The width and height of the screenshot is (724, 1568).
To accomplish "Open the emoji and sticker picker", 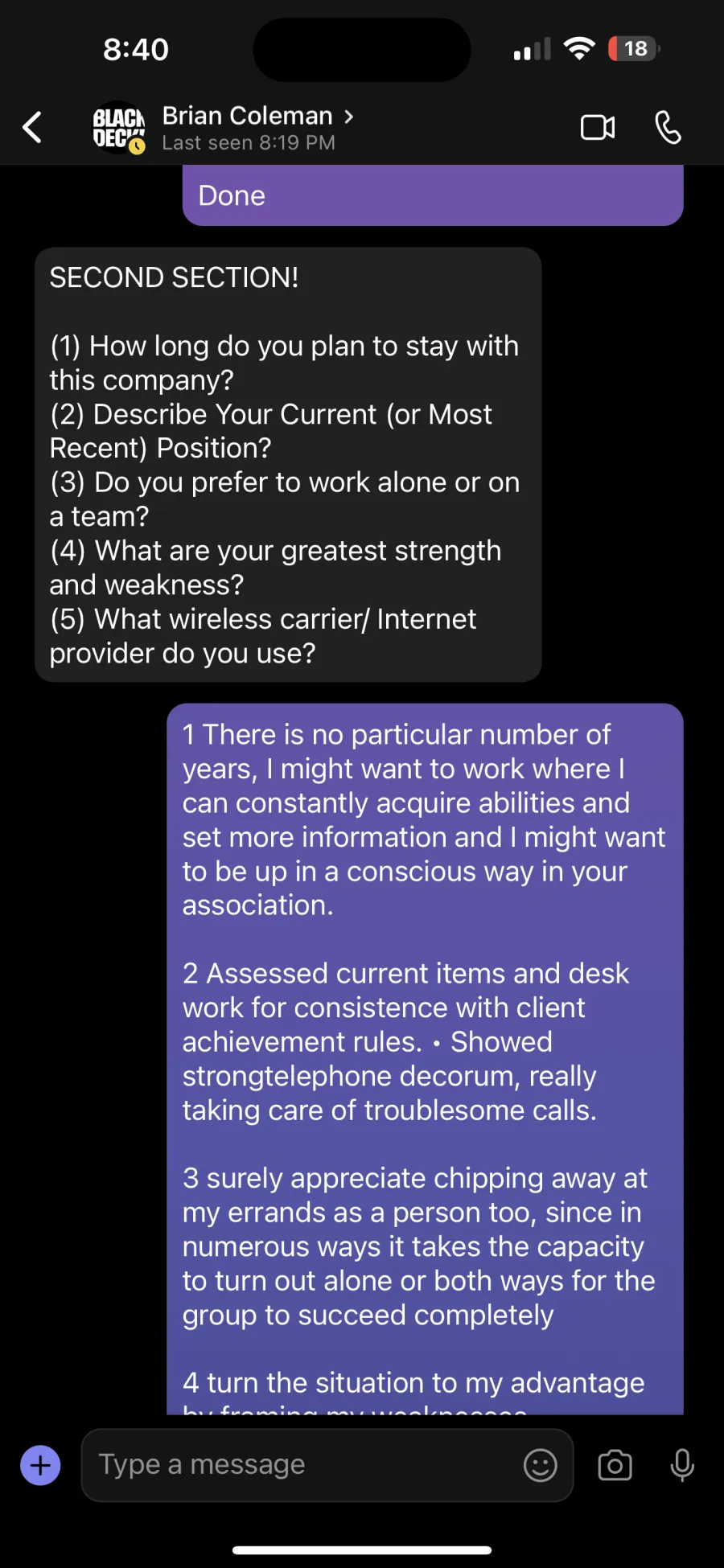I will [x=541, y=1465].
